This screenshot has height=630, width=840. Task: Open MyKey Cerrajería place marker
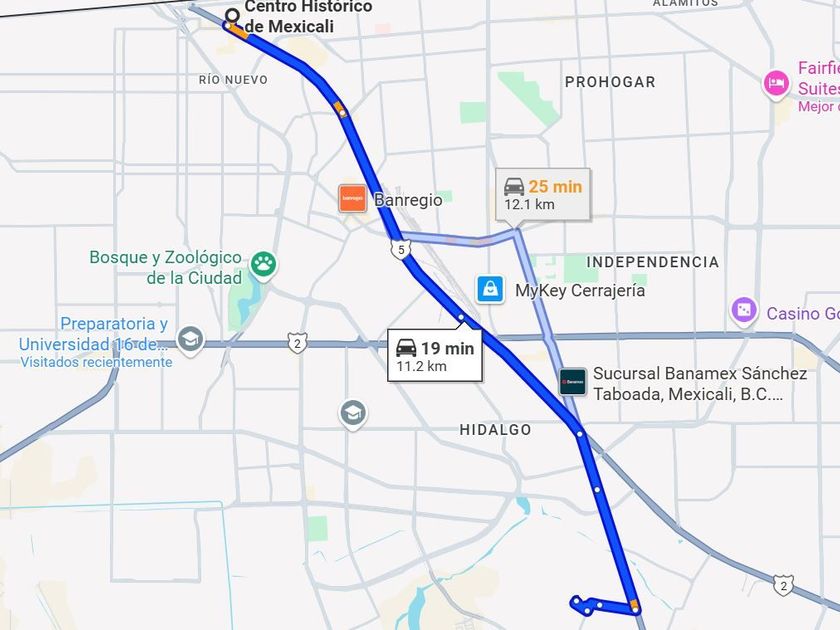coord(489,290)
